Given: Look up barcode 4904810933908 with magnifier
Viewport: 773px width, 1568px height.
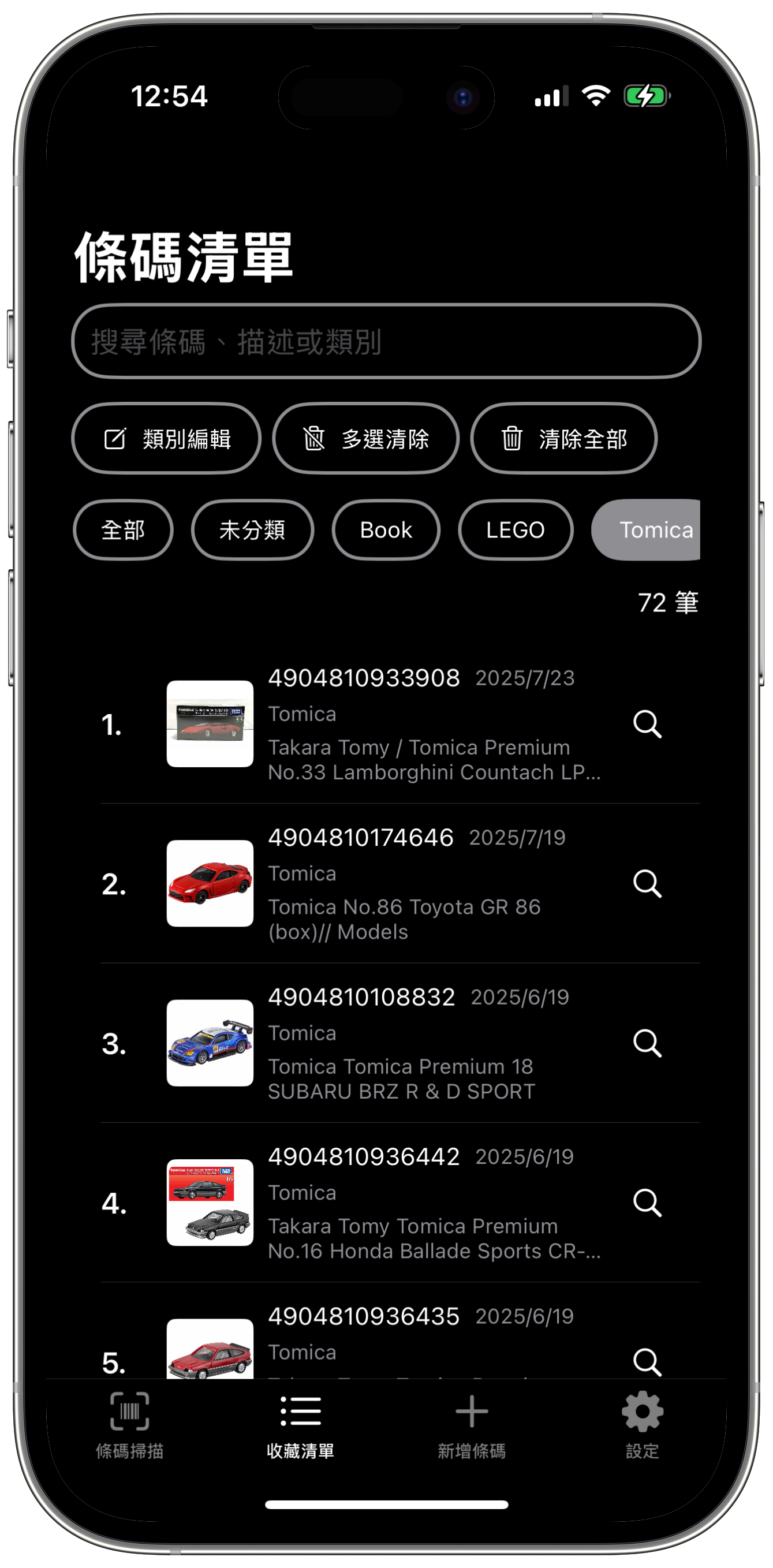Looking at the screenshot, I should coord(647,724).
